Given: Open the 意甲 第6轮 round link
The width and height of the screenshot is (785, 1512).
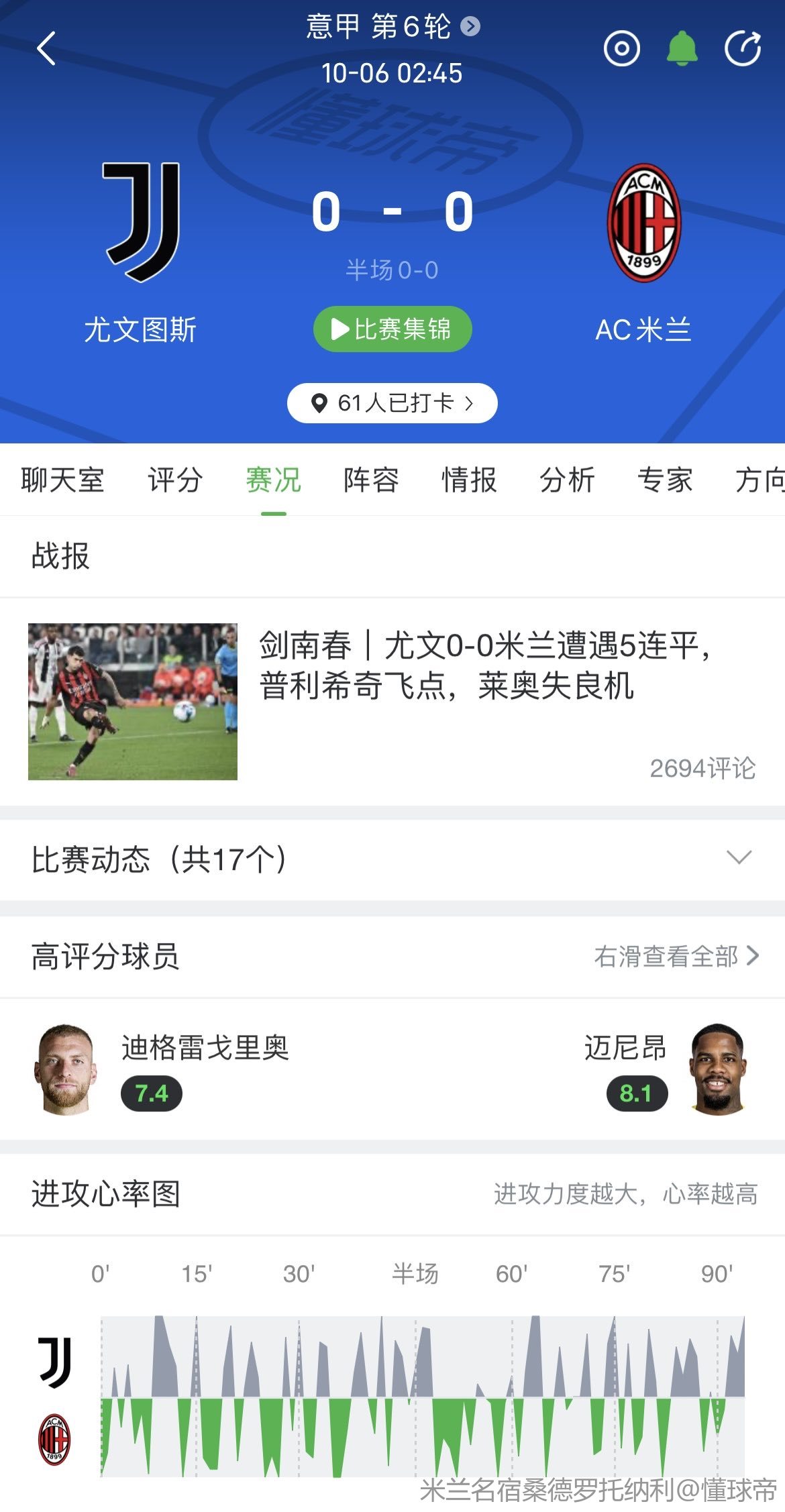Looking at the screenshot, I should [x=392, y=27].
